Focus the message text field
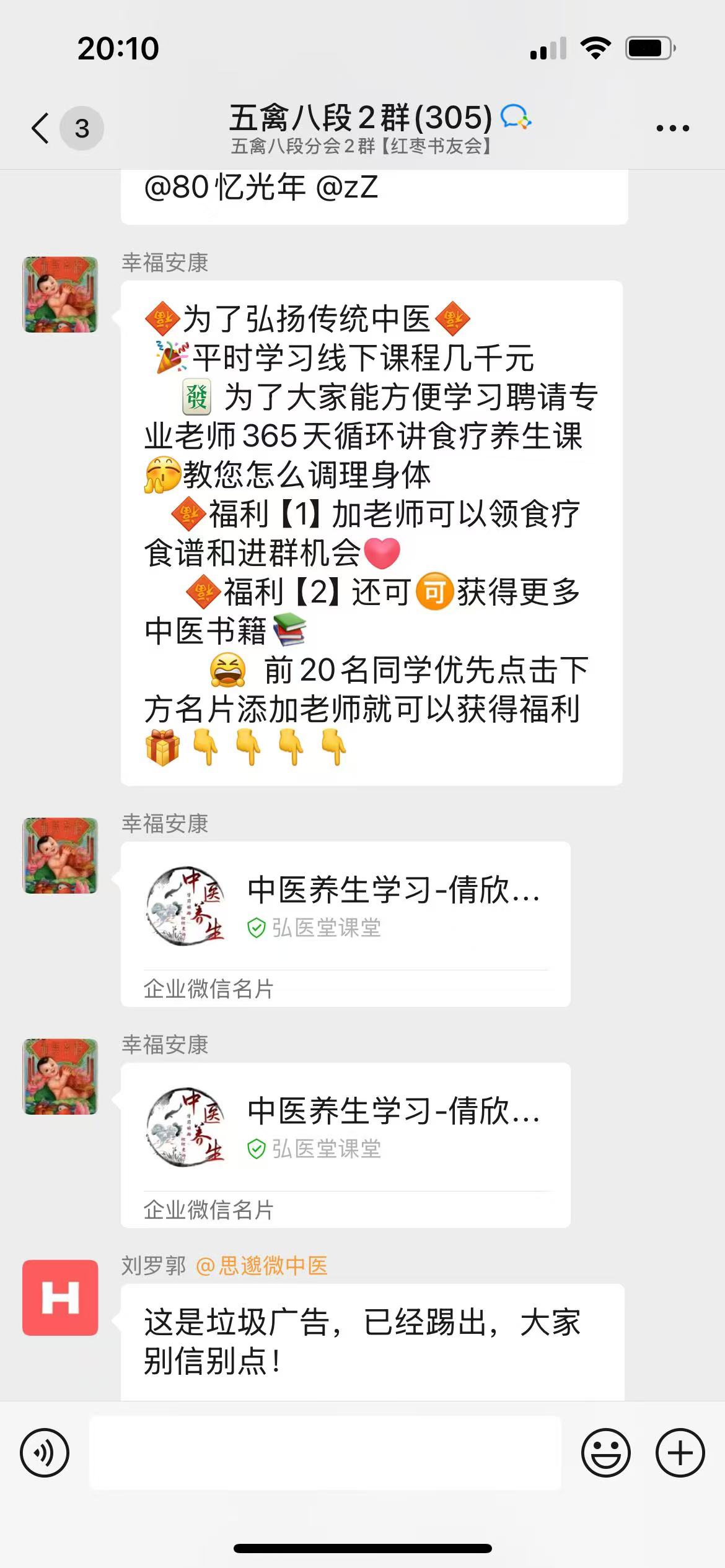 tap(325, 1452)
